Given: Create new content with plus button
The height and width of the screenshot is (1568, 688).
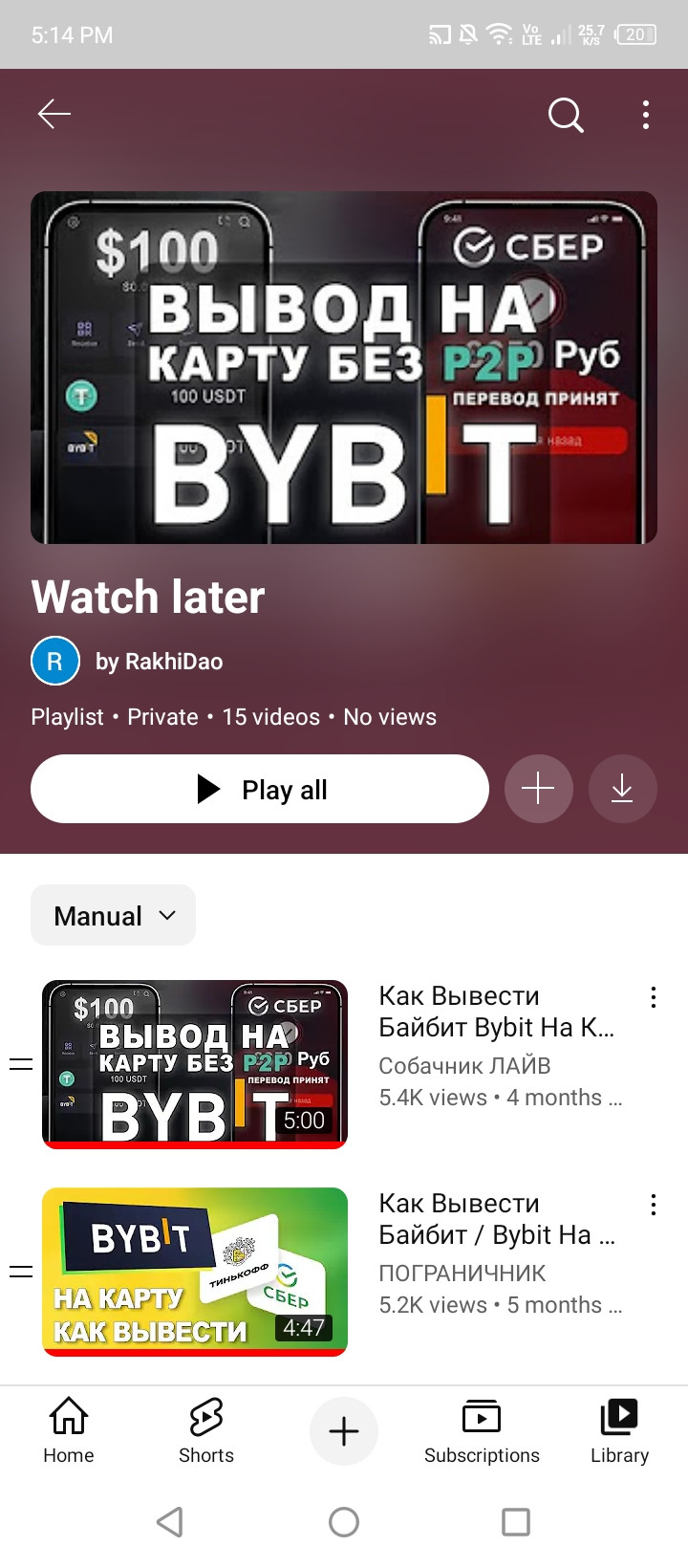Looking at the screenshot, I should (x=344, y=1431).
